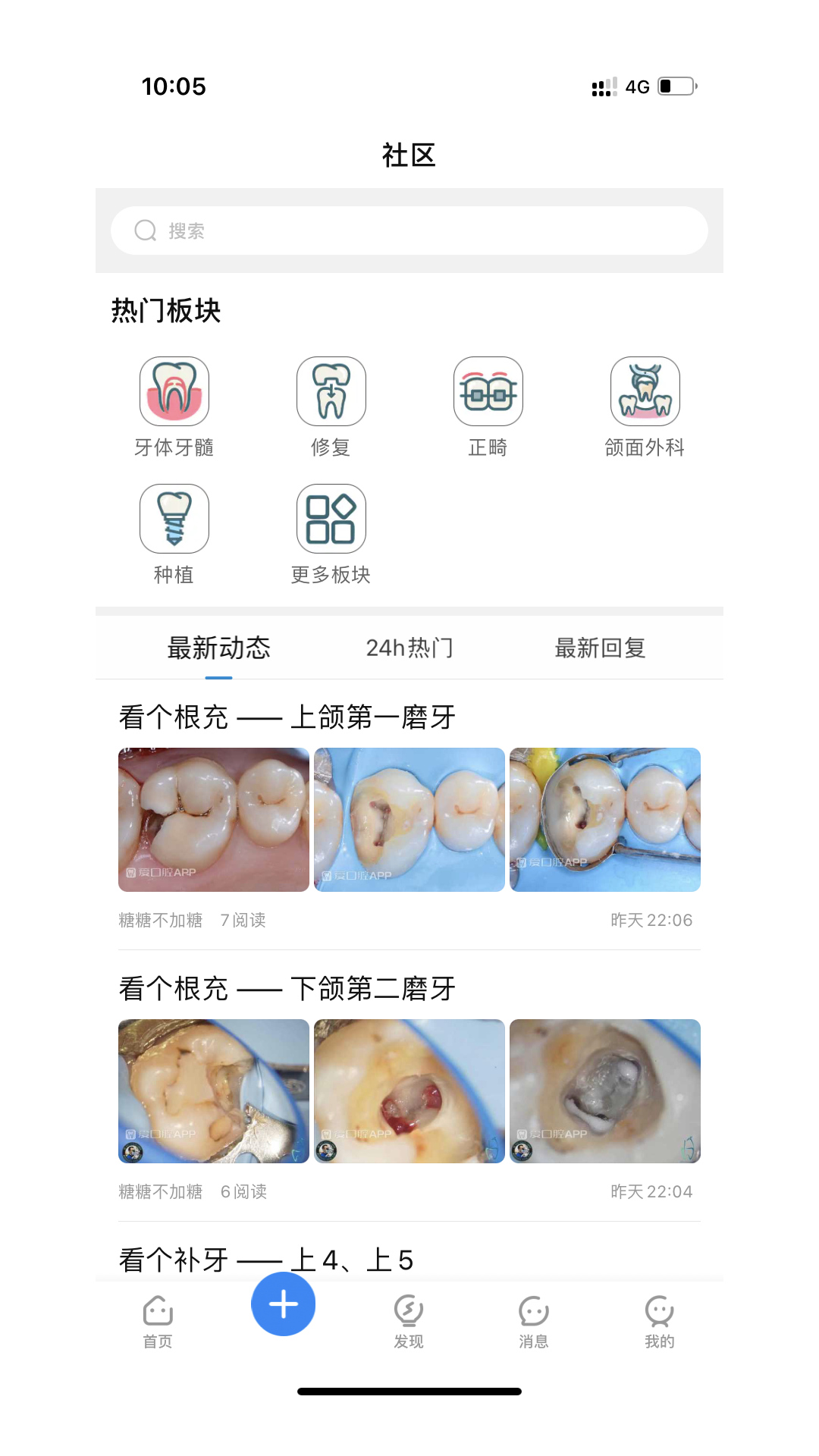View first molar photo of top post
The width and height of the screenshot is (819, 1456).
click(214, 819)
